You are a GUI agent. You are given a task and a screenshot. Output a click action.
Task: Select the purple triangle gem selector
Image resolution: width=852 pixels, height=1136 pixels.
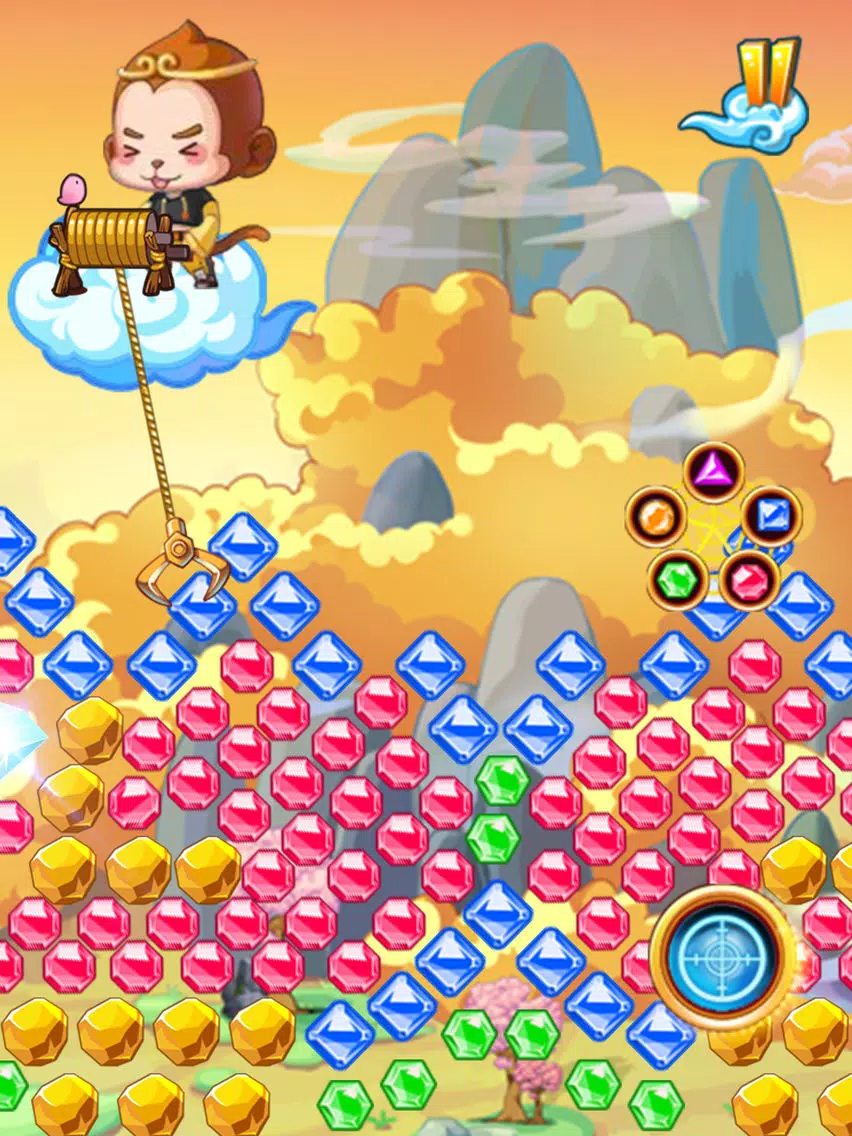pyautogui.click(x=714, y=470)
